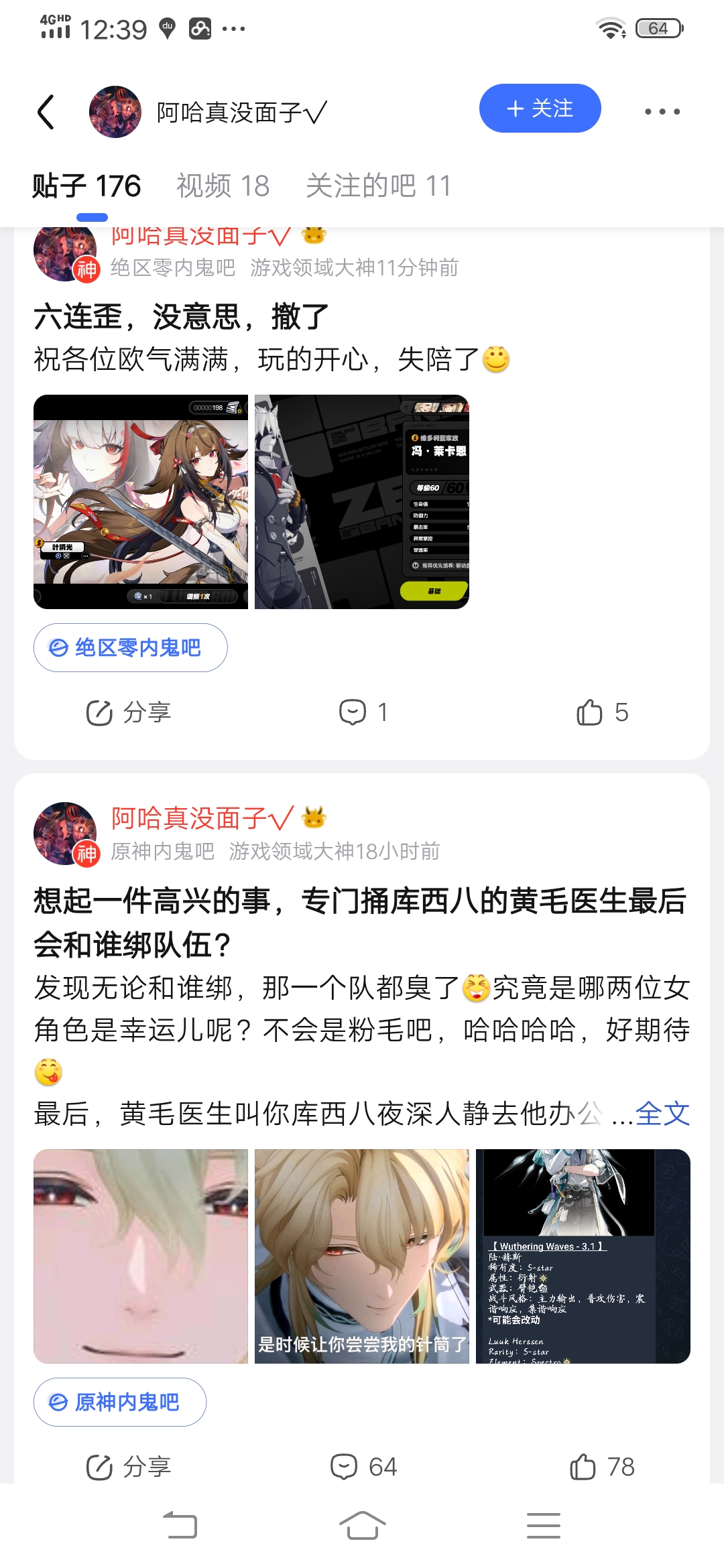Follow this user with 关注 button
The width and height of the screenshot is (724, 1568).
coord(540,109)
